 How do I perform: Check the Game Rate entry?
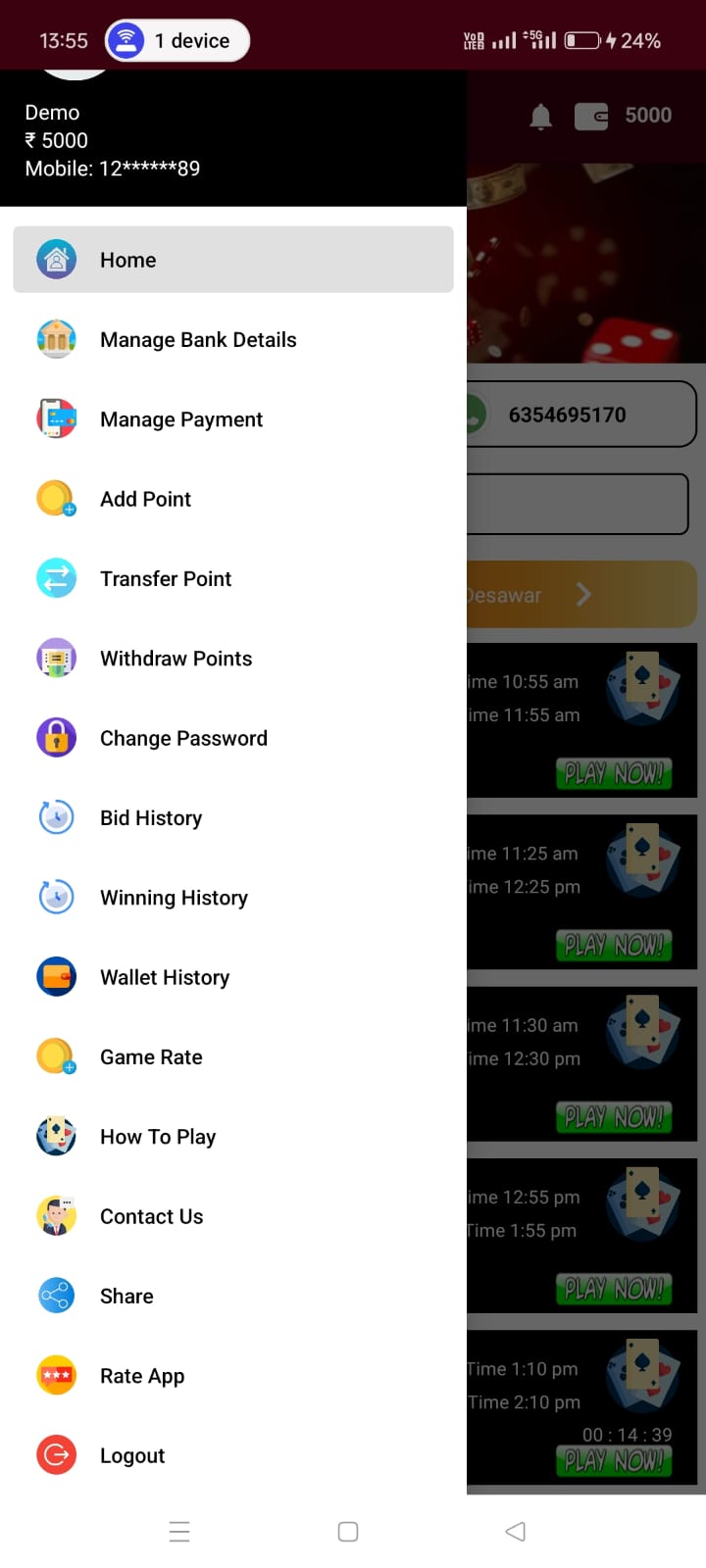233,1056
